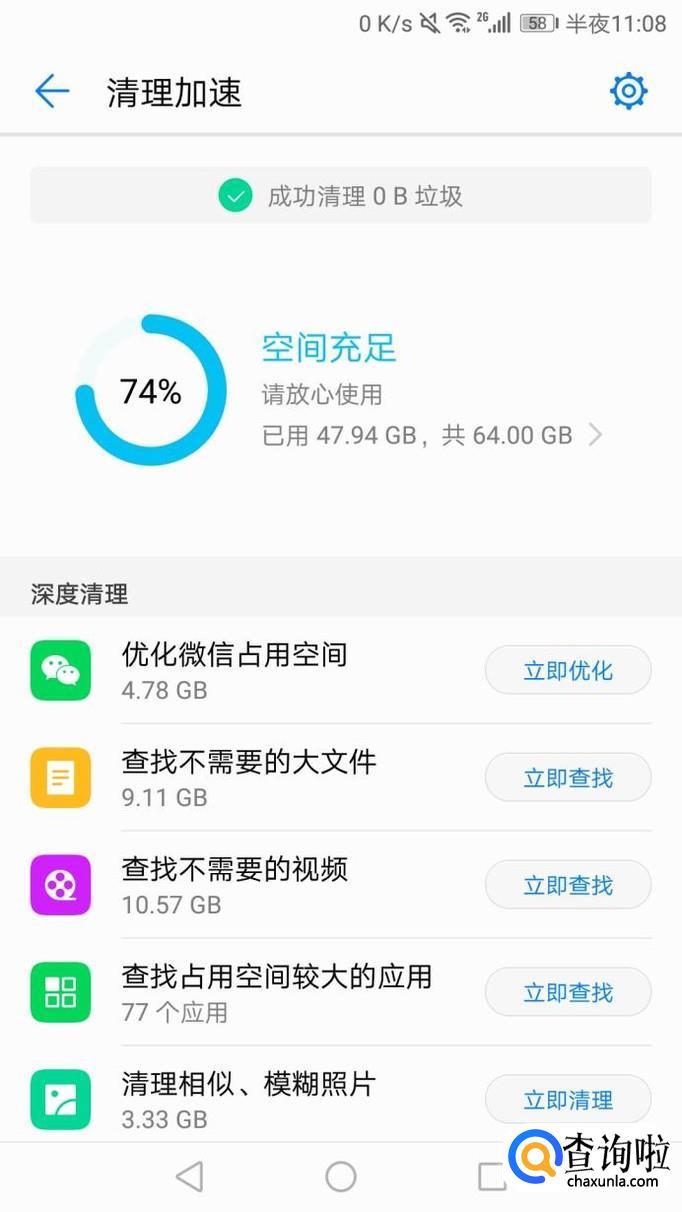
Task: Tap 立即优化 for WeChat storage
Action: 568,671
